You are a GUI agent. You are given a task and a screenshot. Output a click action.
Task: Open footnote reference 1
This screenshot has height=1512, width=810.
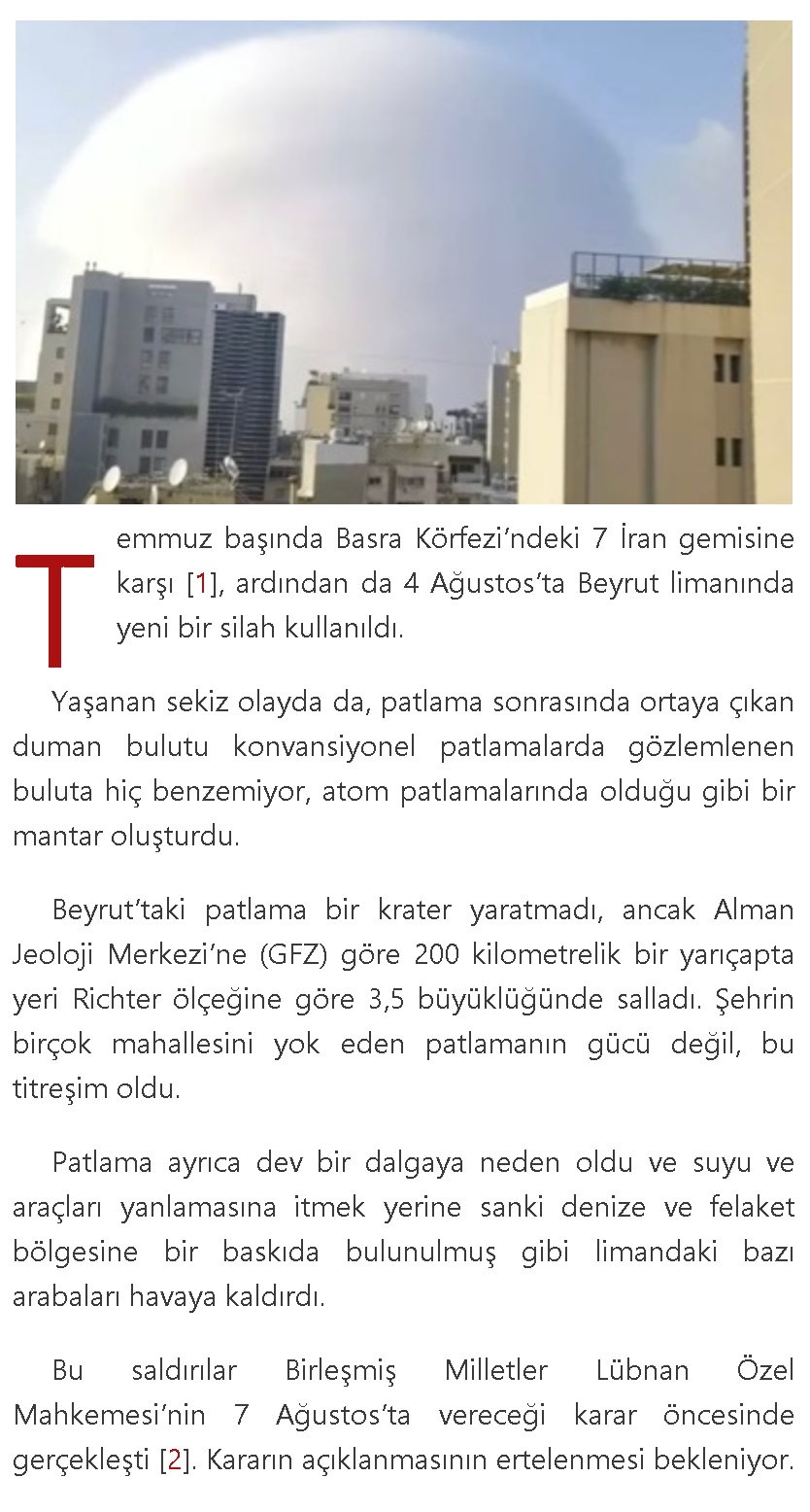click(202, 584)
